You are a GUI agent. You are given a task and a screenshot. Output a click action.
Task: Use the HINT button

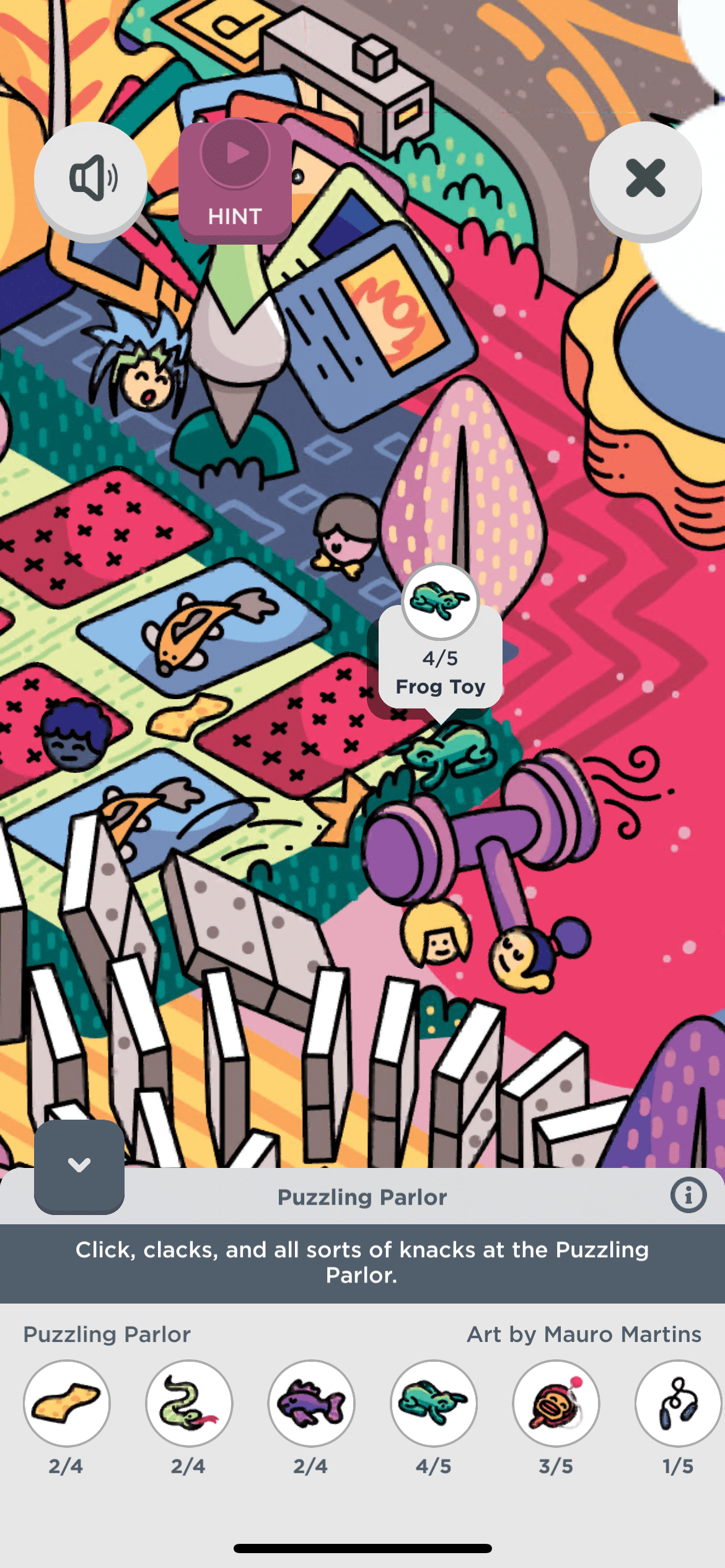[235, 181]
